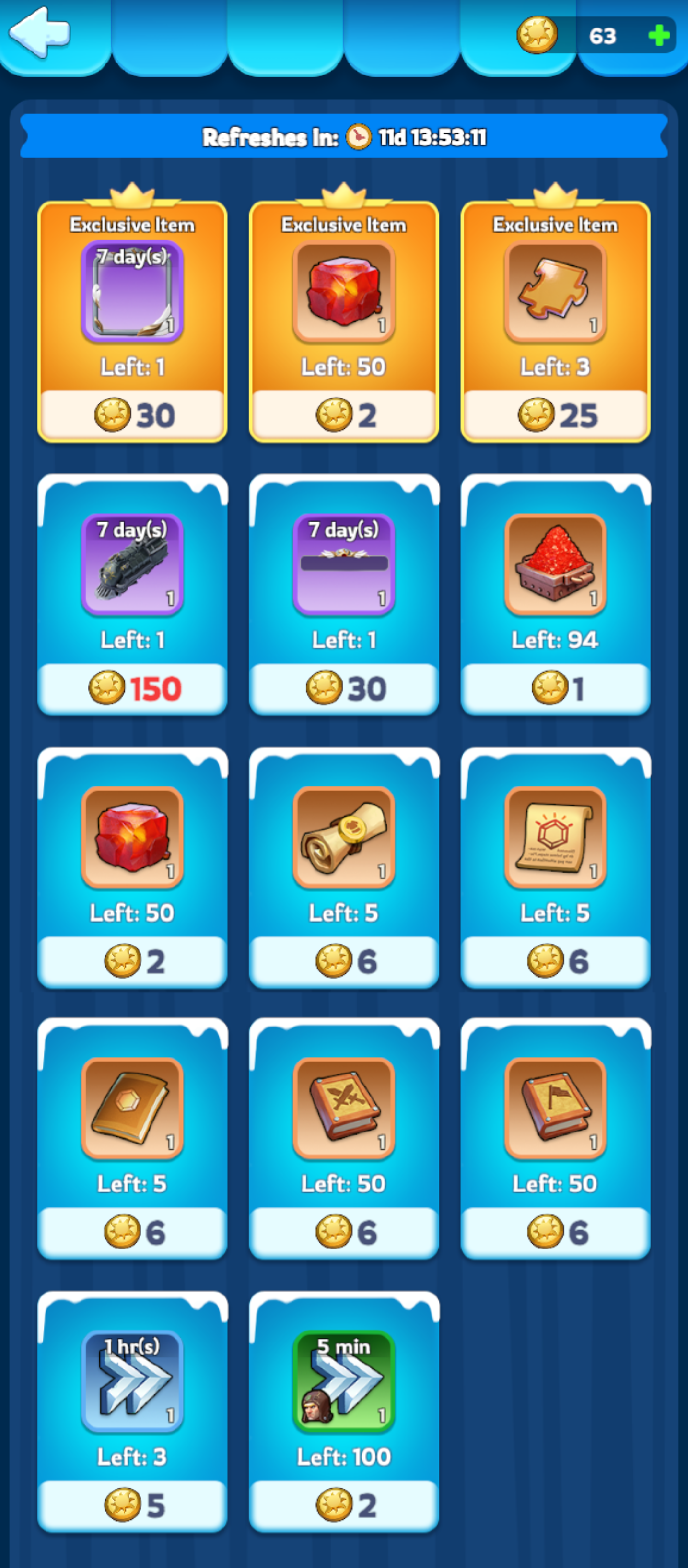
Task: Buy exclusive puzzle piece for 25 coins
Action: 555,415
